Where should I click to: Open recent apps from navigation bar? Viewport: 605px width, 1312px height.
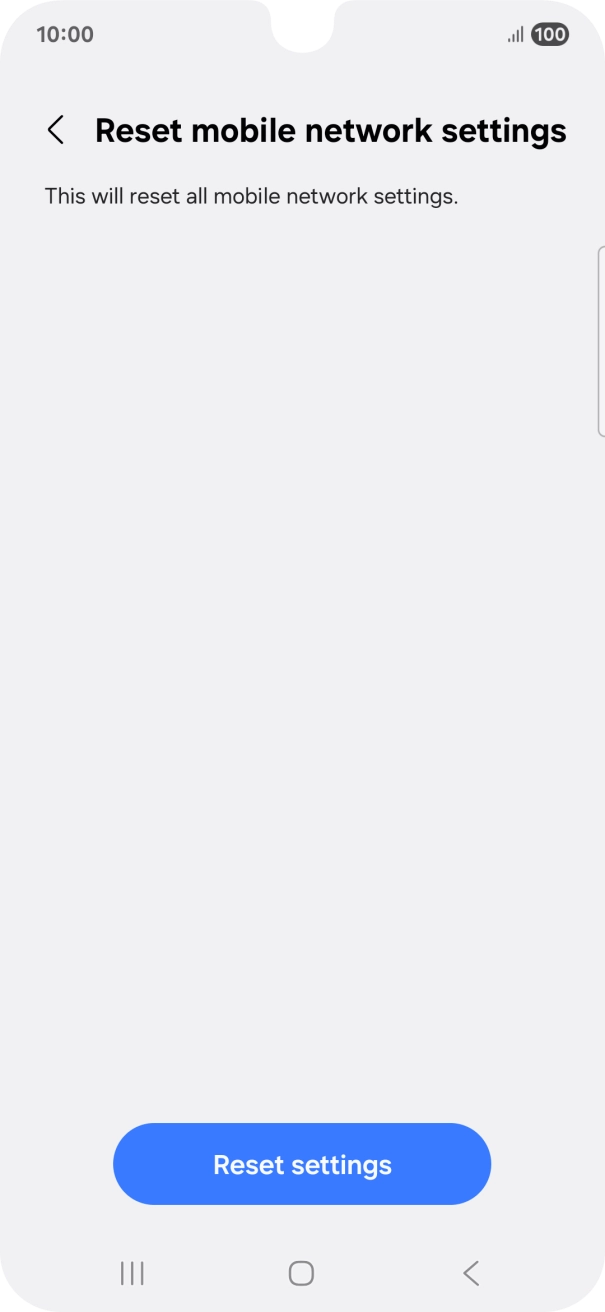132,1273
